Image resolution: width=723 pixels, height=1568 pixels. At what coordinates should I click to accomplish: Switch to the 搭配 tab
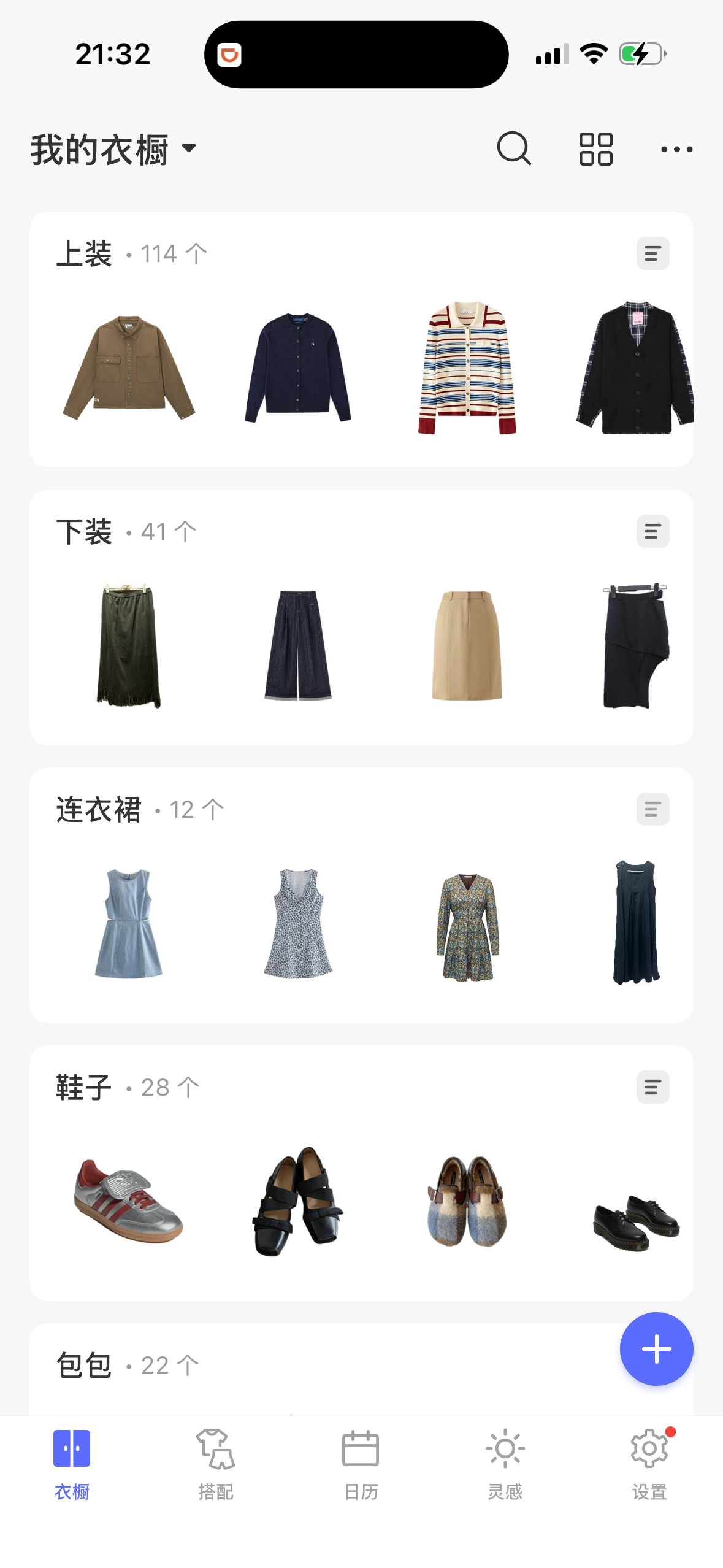tap(216, 1463)
